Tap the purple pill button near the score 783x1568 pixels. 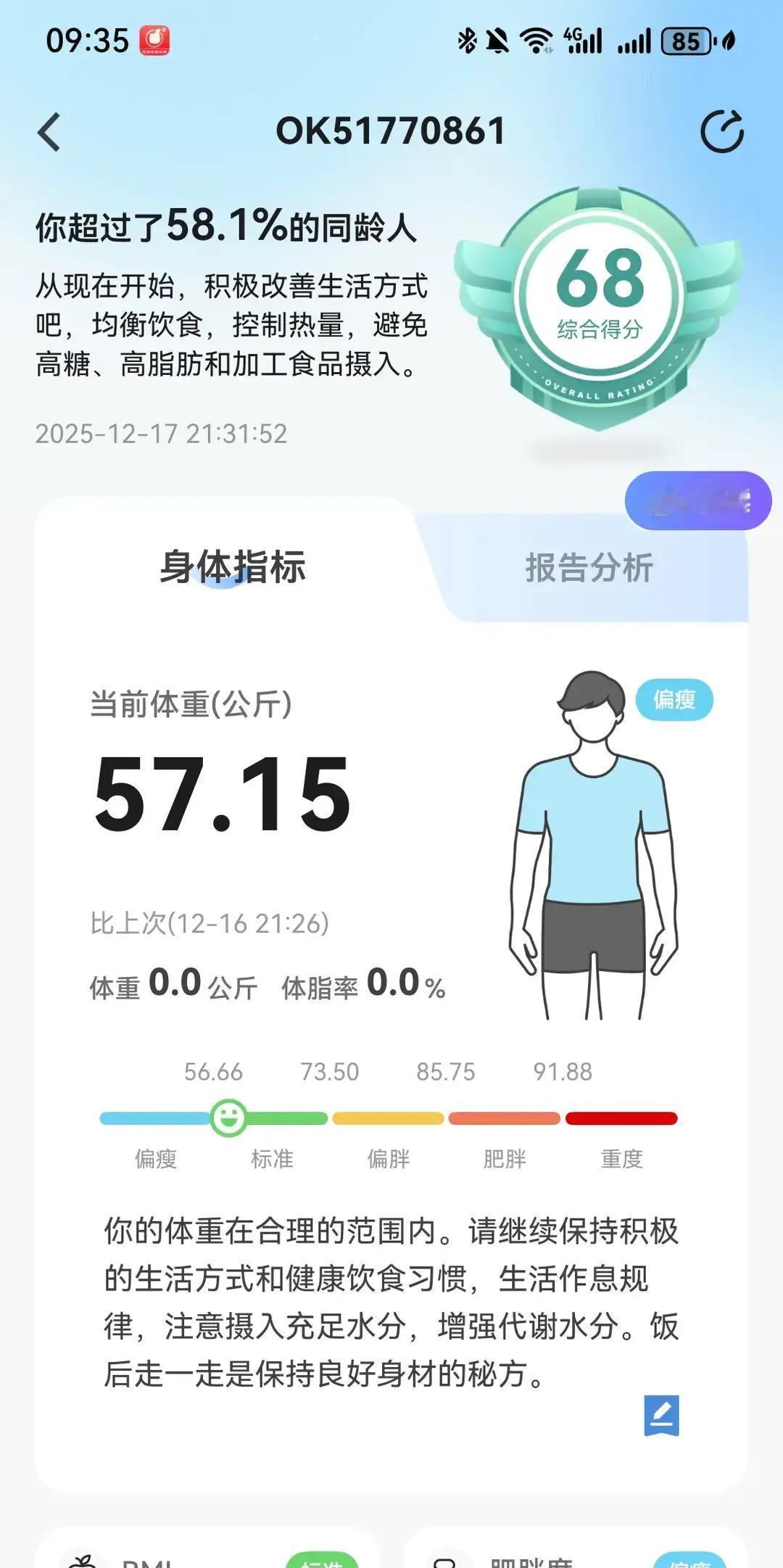(697, 500)
